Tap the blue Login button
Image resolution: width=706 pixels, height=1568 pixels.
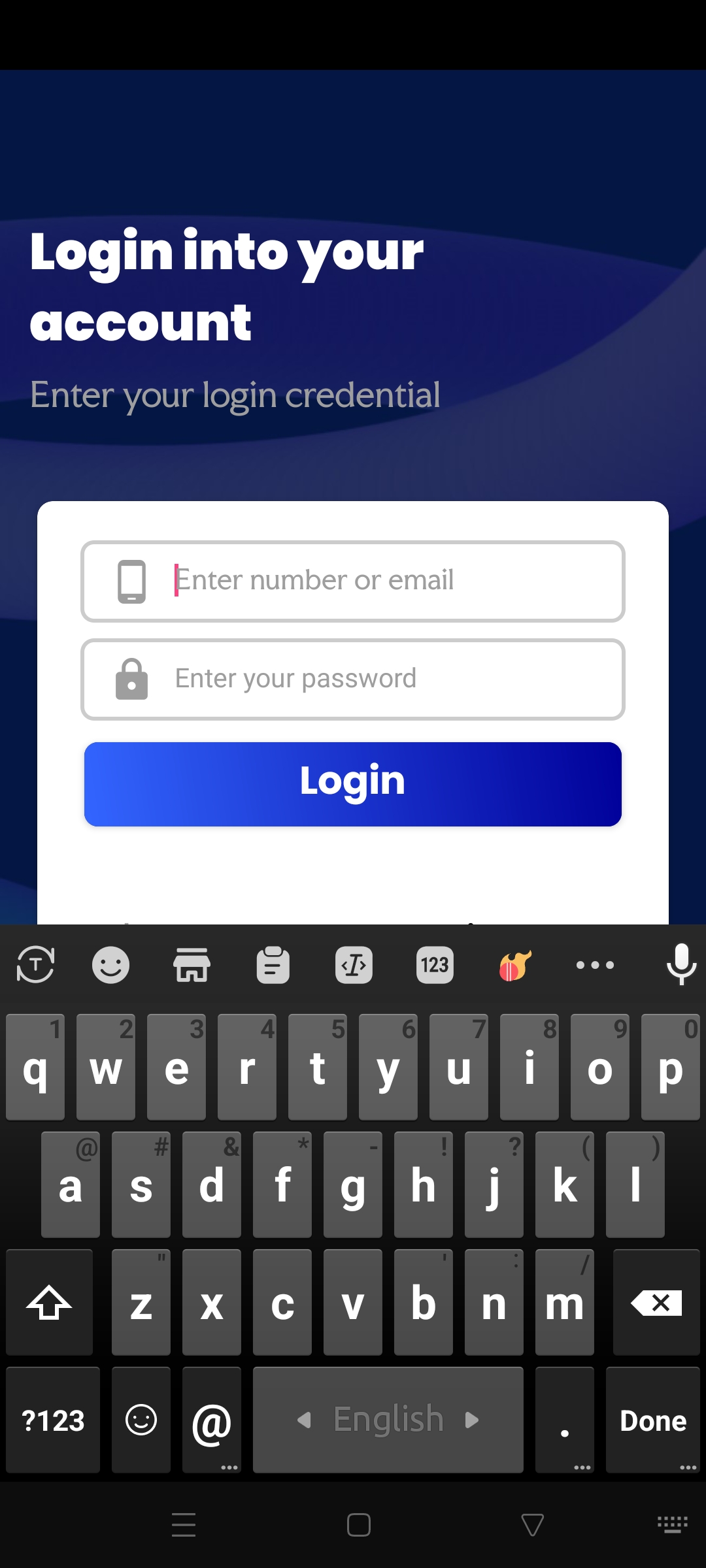353,783
